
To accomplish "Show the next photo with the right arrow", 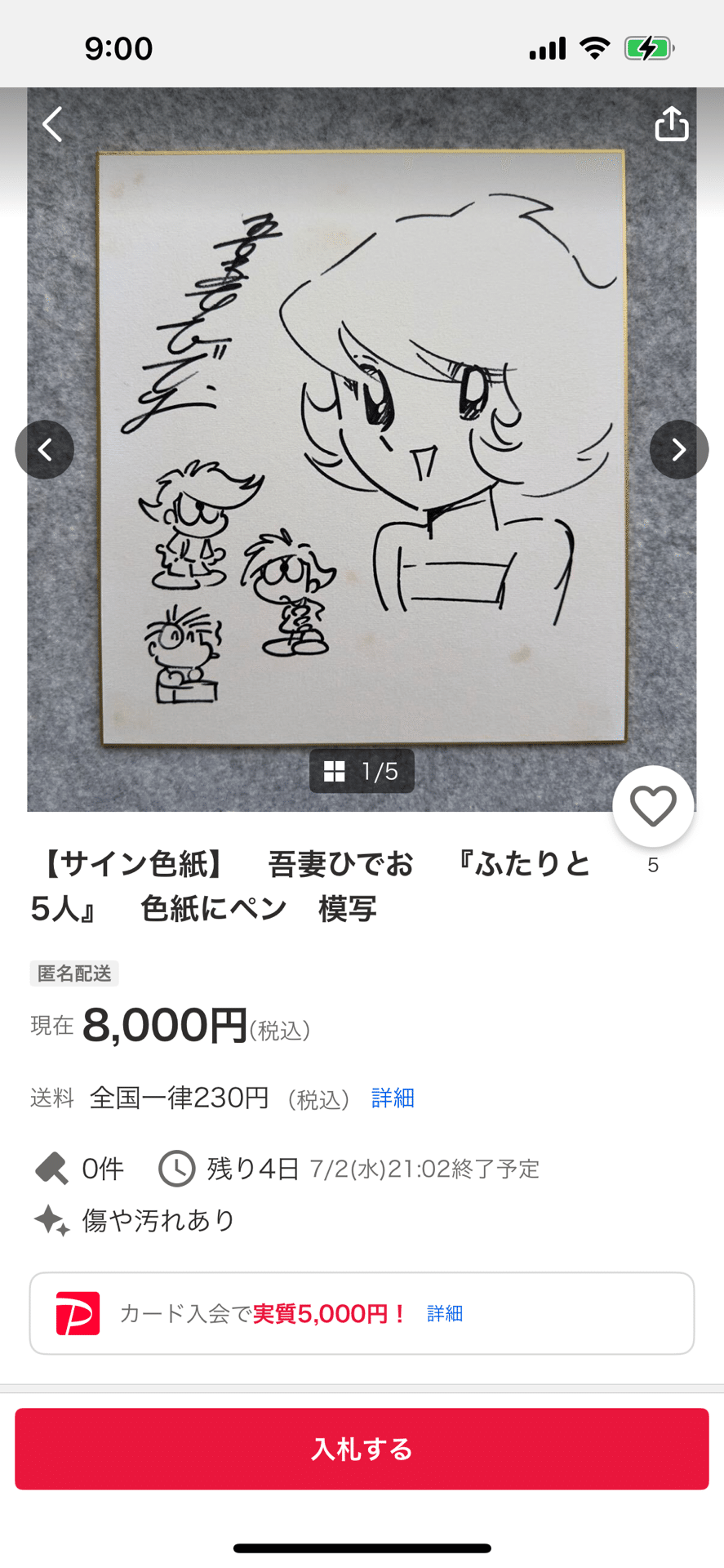I will [x=678, y=449].
